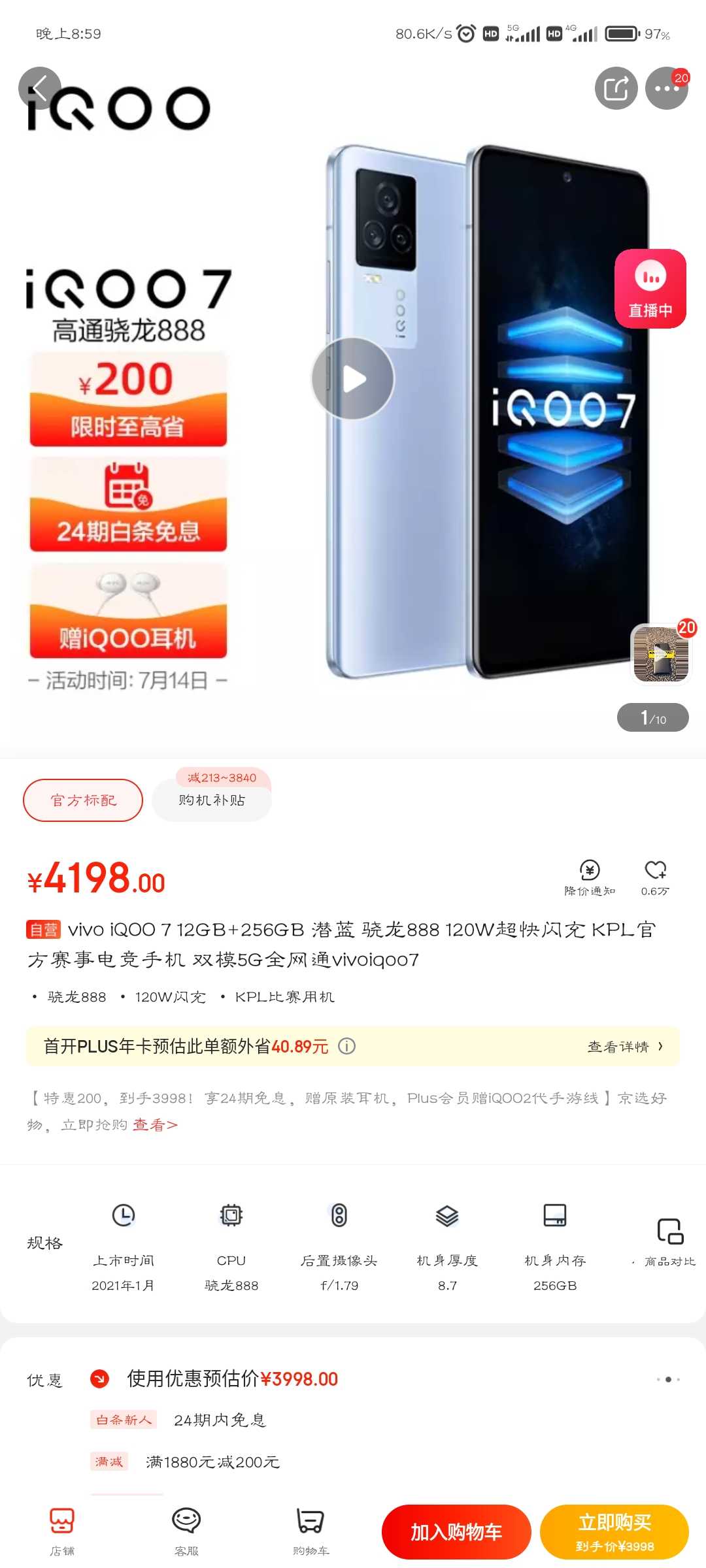Select the 官方标配 option chip
The image size is (706, 1568).
pyautogui.click(x=83, y=800)
